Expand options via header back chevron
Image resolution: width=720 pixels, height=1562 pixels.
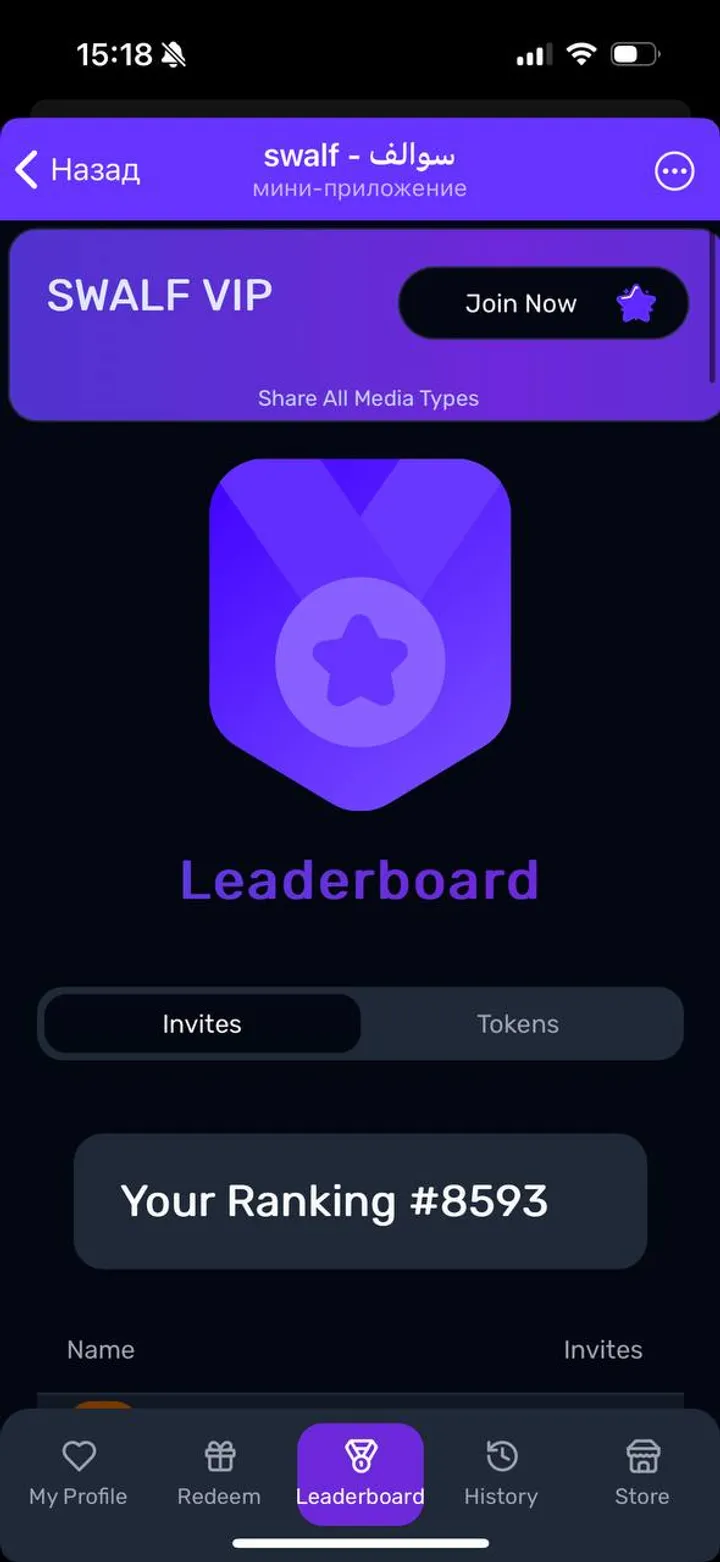26,170
